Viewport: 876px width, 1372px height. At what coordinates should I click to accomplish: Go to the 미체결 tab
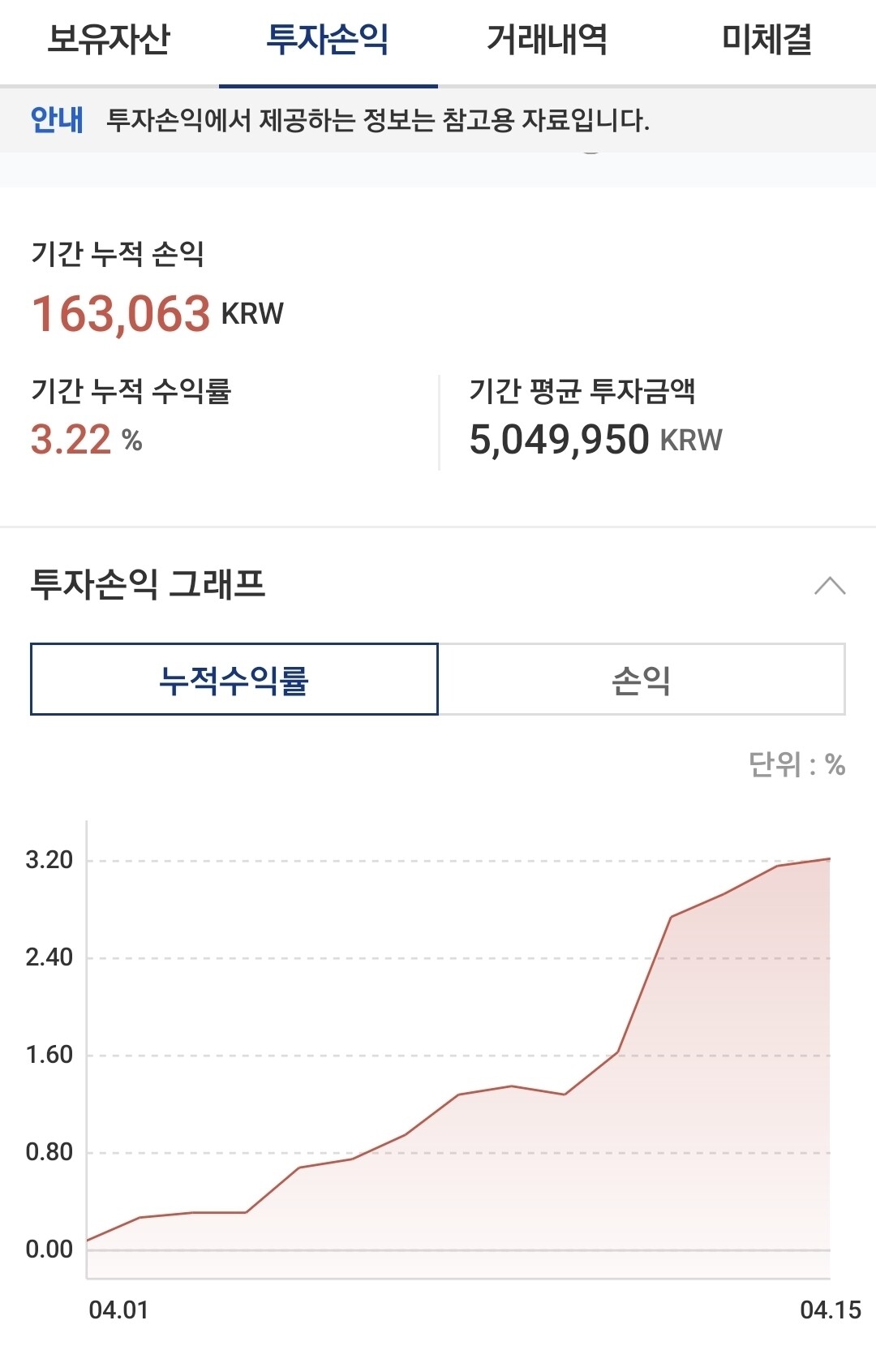point(766,40)
